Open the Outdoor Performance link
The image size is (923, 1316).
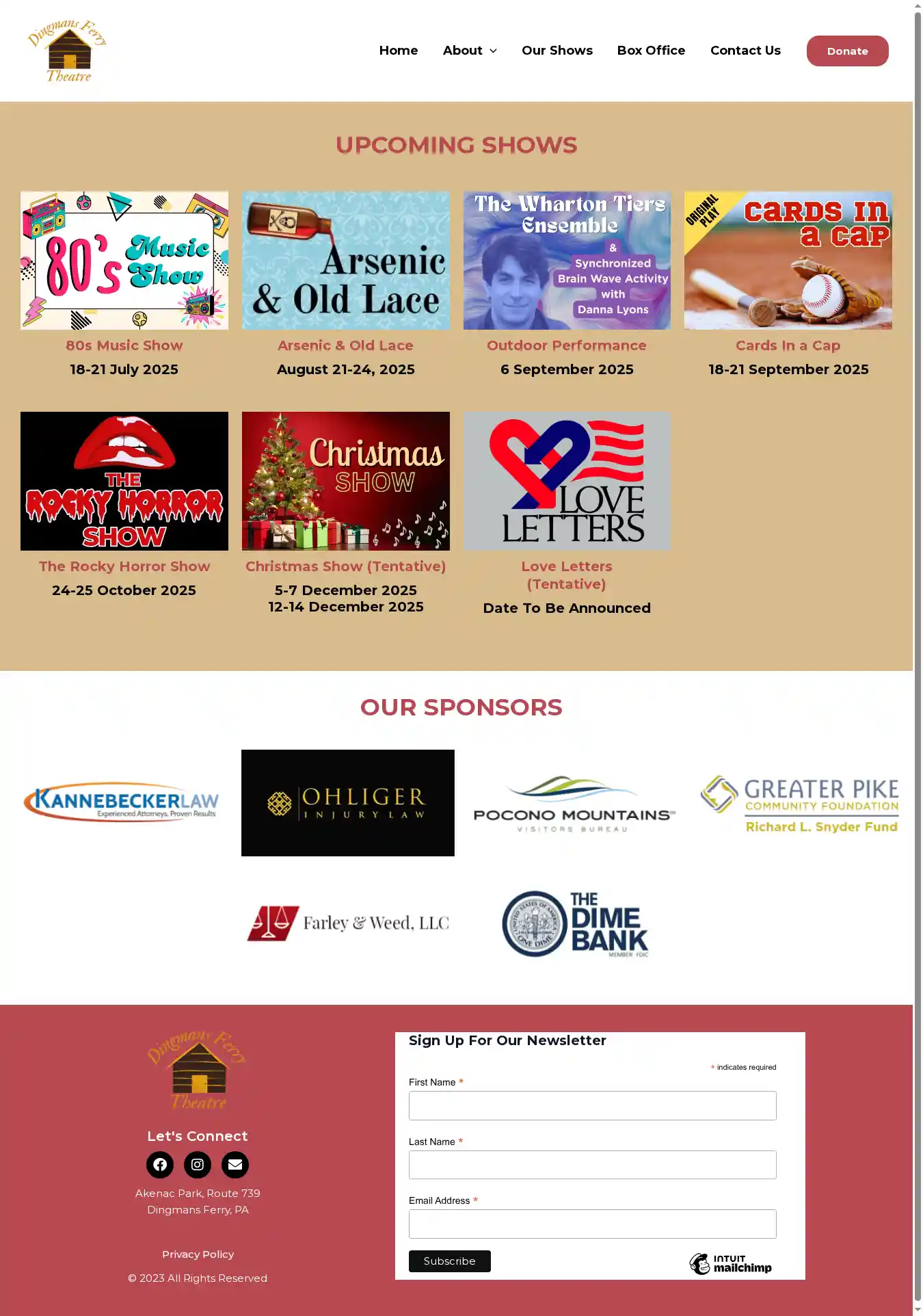[566, 345]
